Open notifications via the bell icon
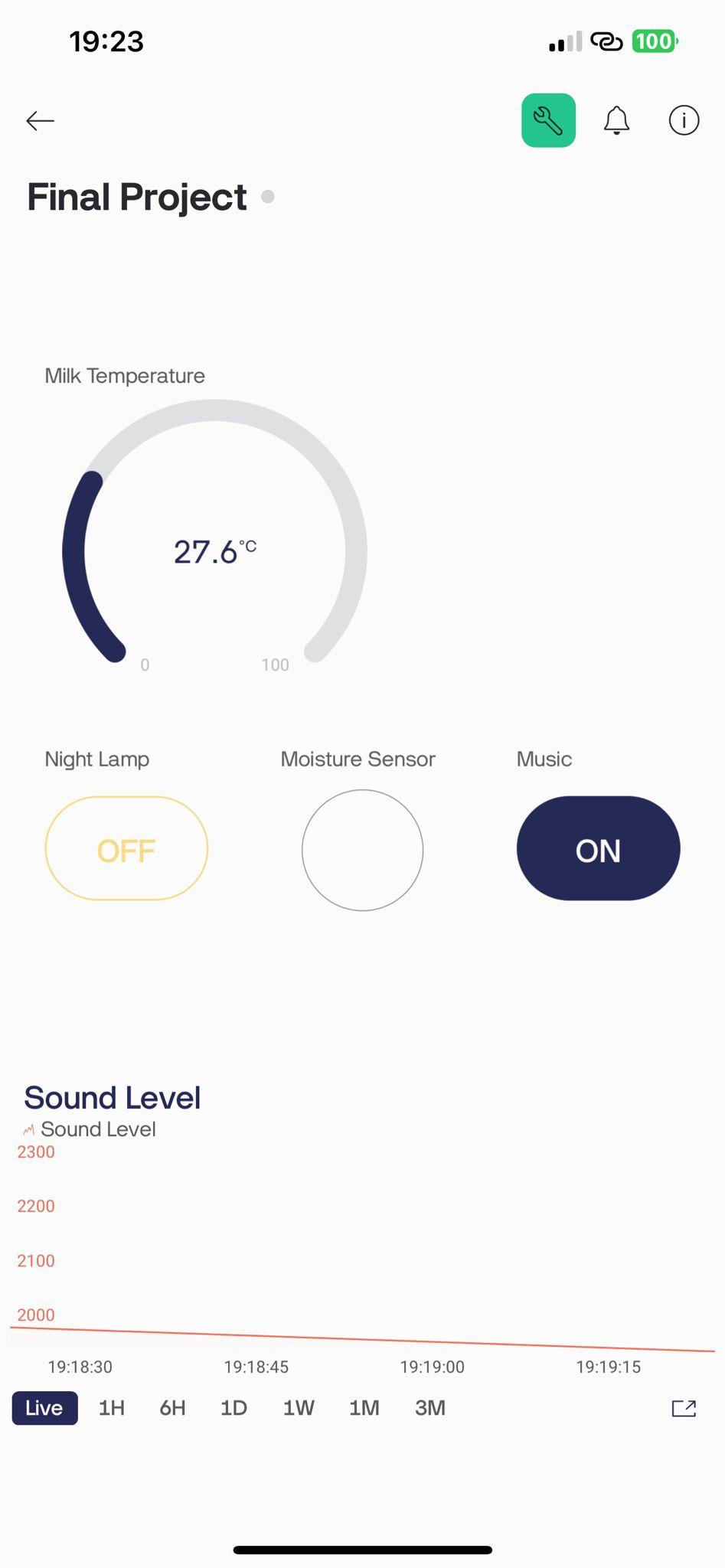 coord(616,120)
